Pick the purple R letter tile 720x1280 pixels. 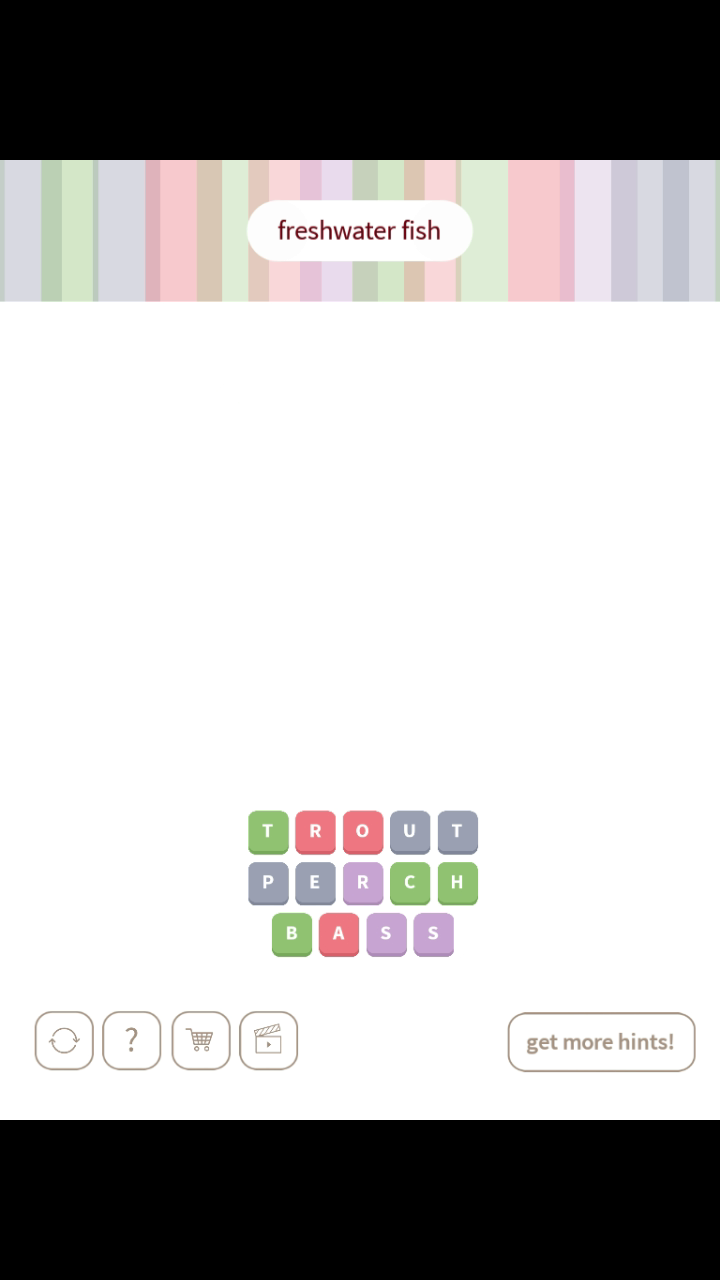coord(362,883)
